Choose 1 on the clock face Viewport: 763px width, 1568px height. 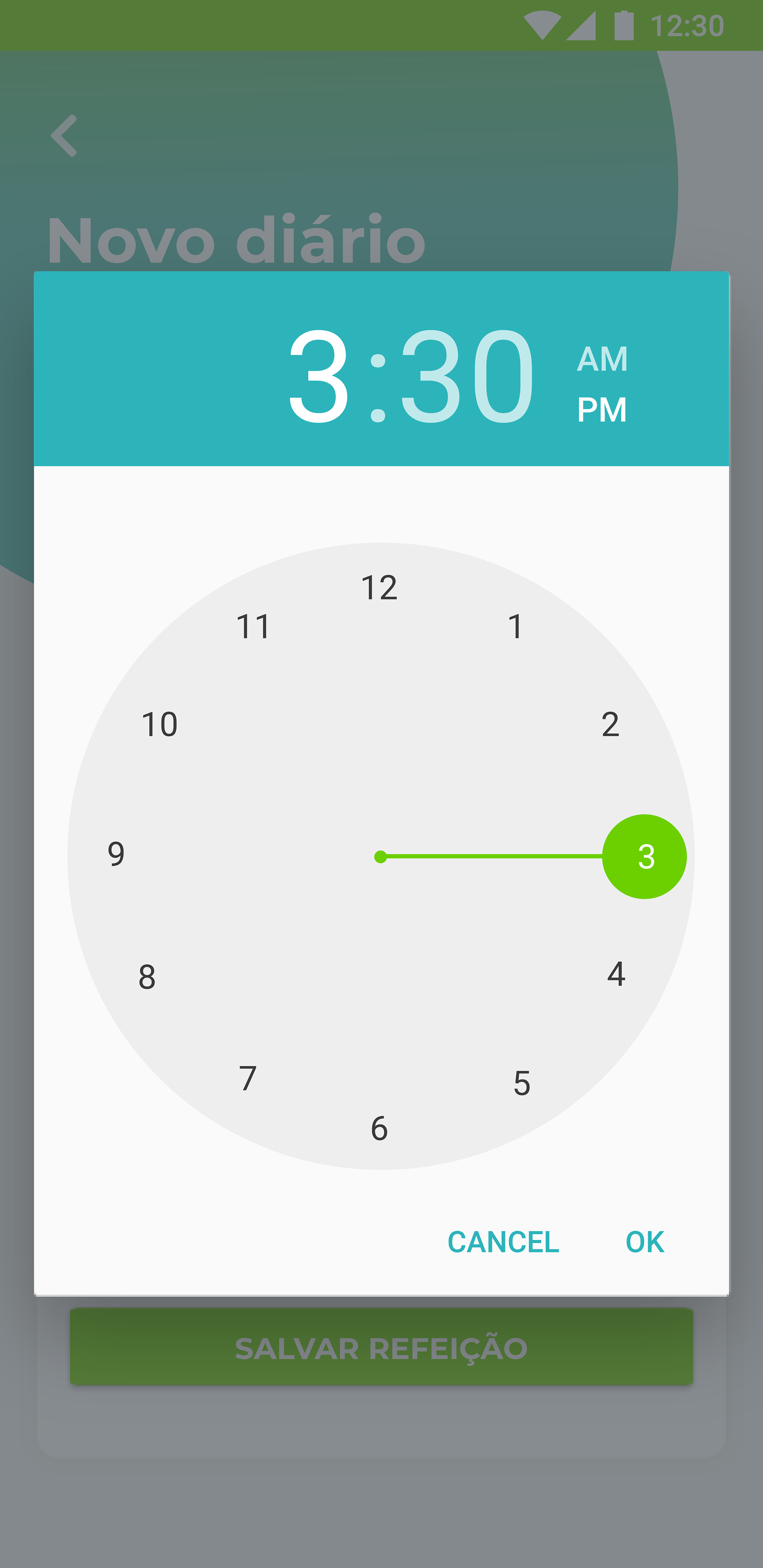click(515, 626)
